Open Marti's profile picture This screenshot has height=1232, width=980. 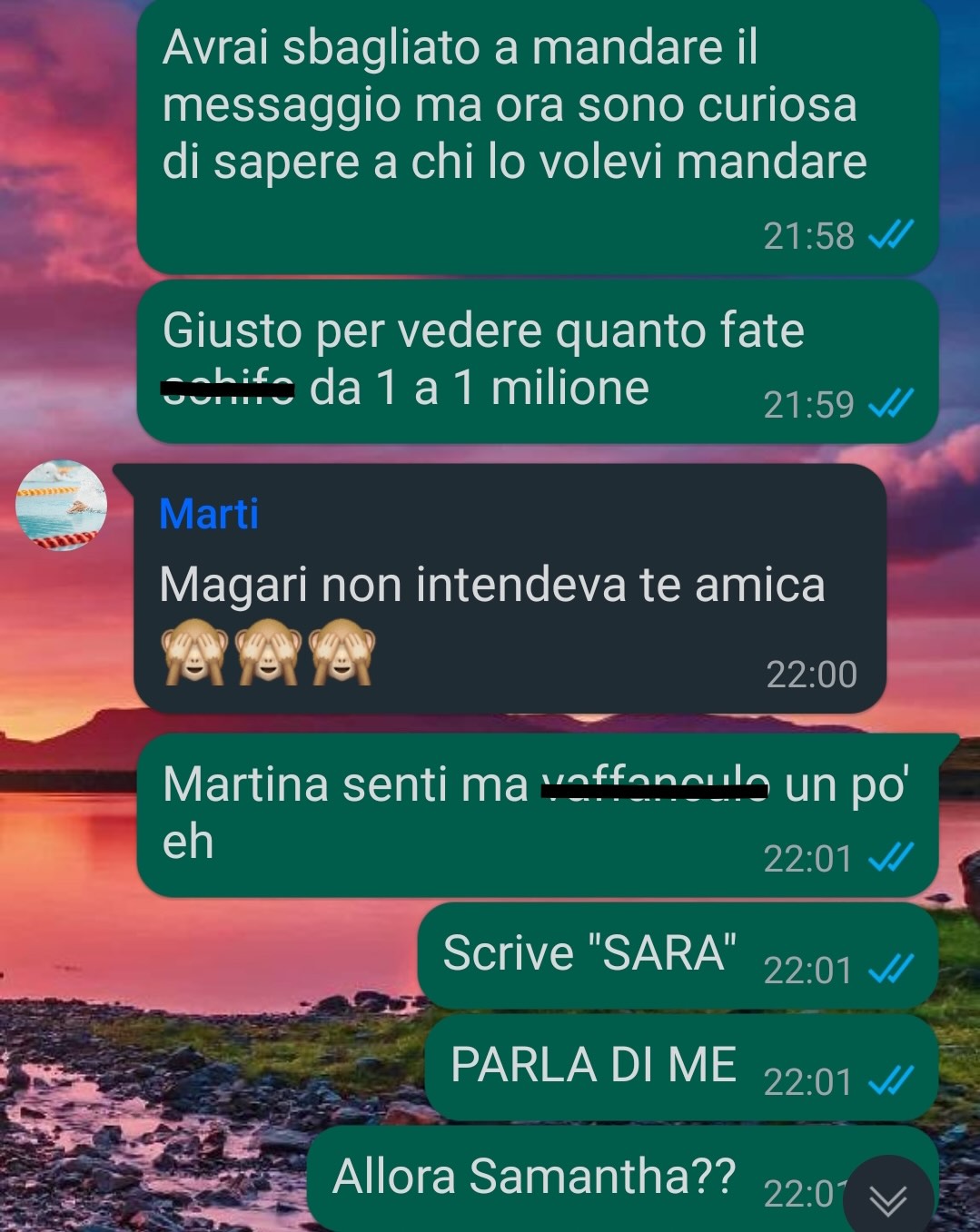[x=62, y=506]
